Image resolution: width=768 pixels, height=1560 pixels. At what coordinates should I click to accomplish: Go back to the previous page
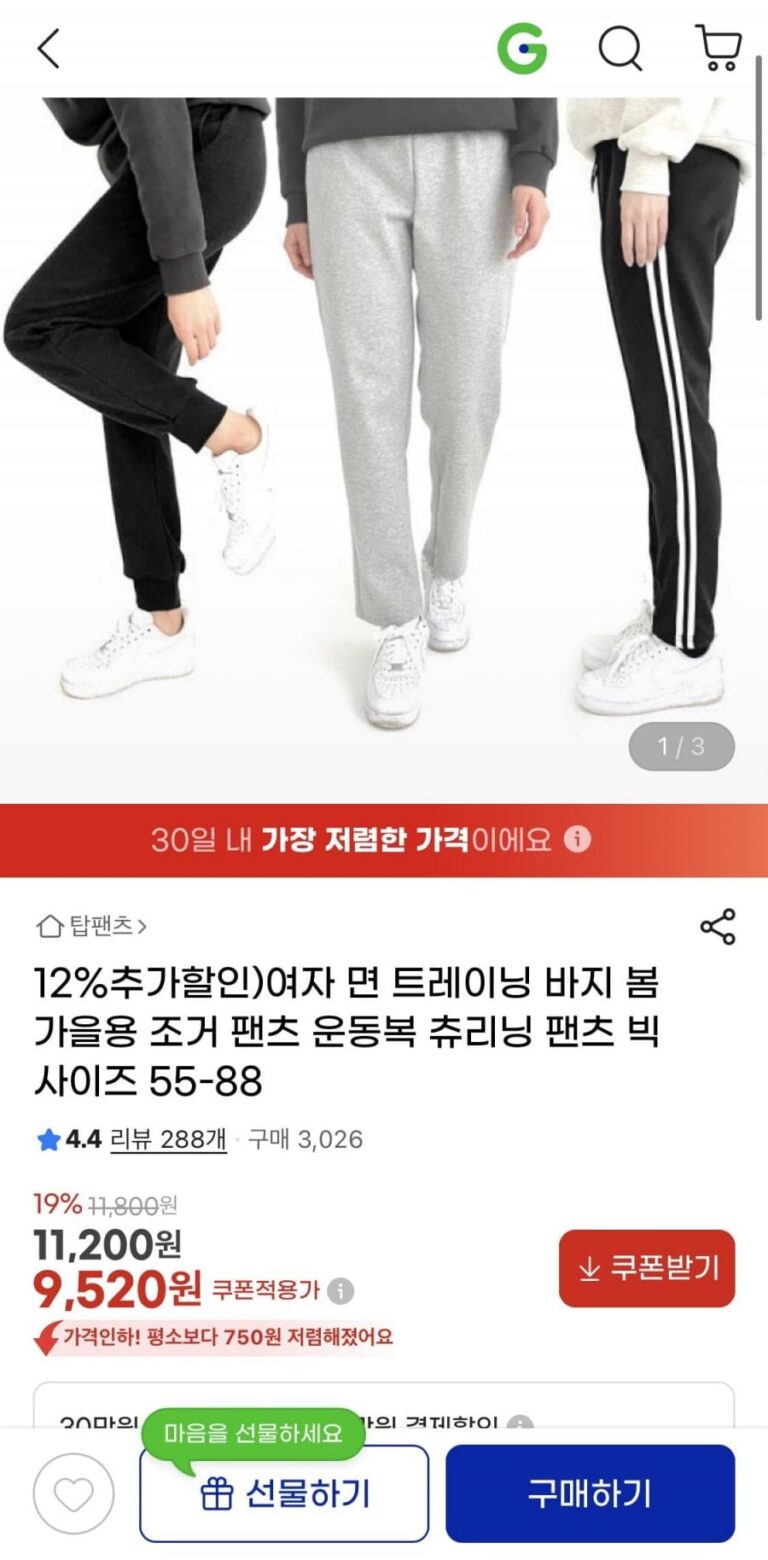click(x=48, y=48)
